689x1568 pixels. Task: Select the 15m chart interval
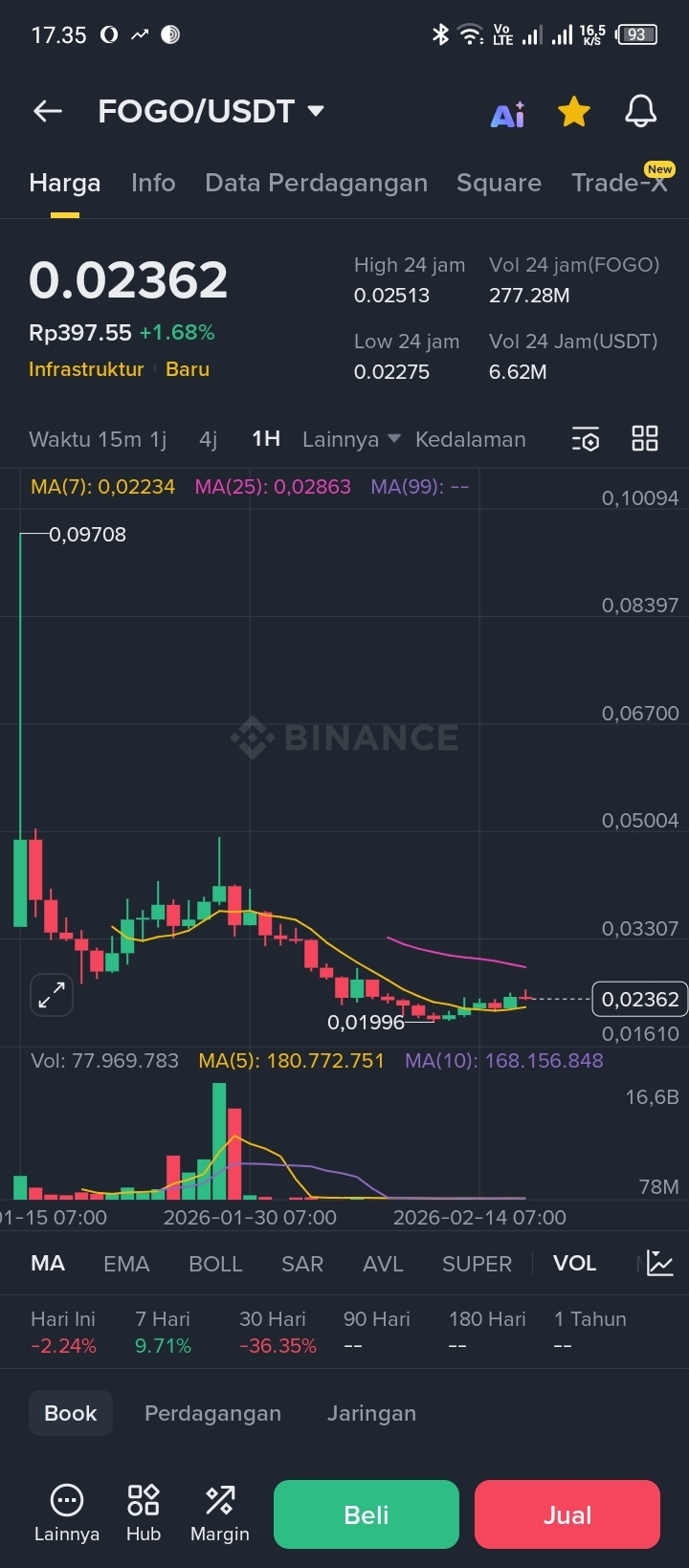pyautogui.click(x=120, y=439)
